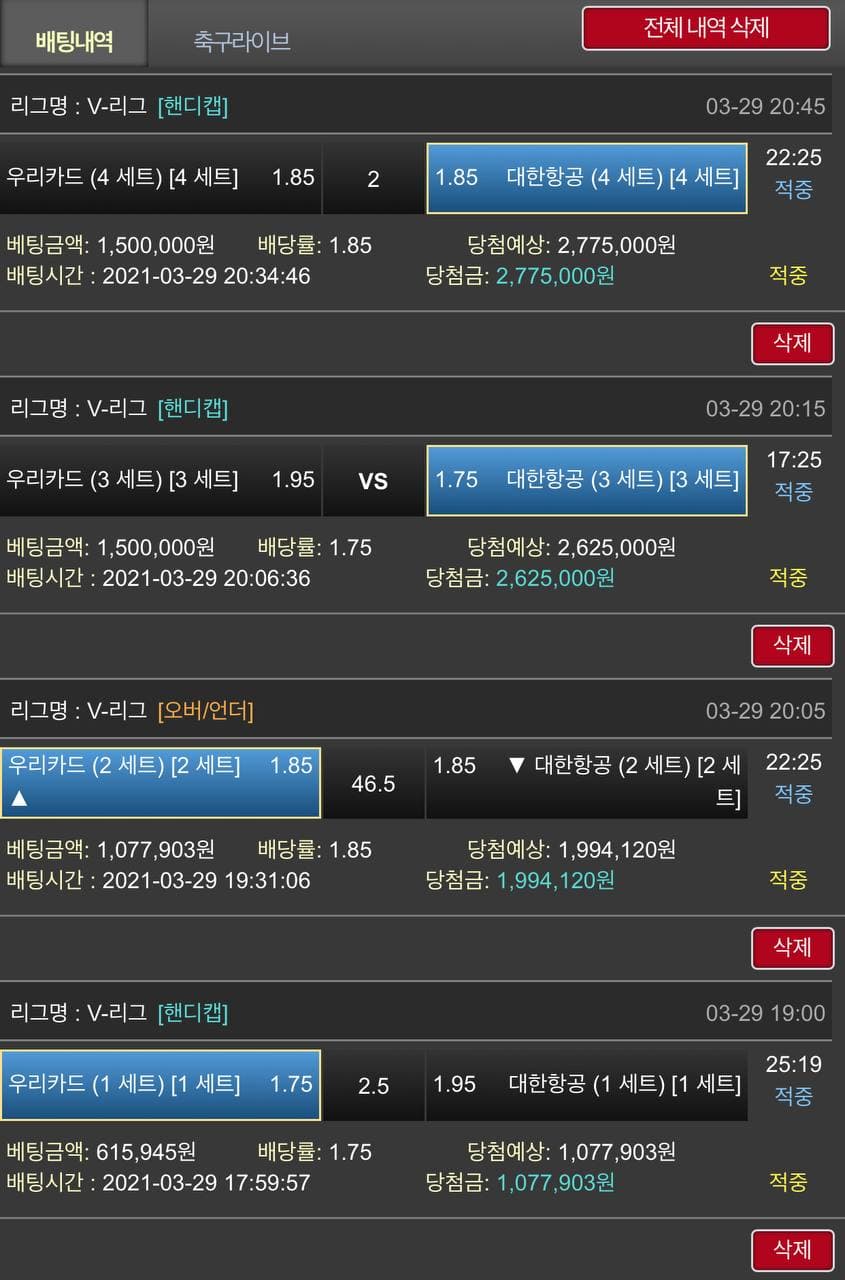This screenshot has width=845, height=1280.
Task: Switch to the 배팅내역 tab
Action: pyautogui.click(x=74, y=40)
